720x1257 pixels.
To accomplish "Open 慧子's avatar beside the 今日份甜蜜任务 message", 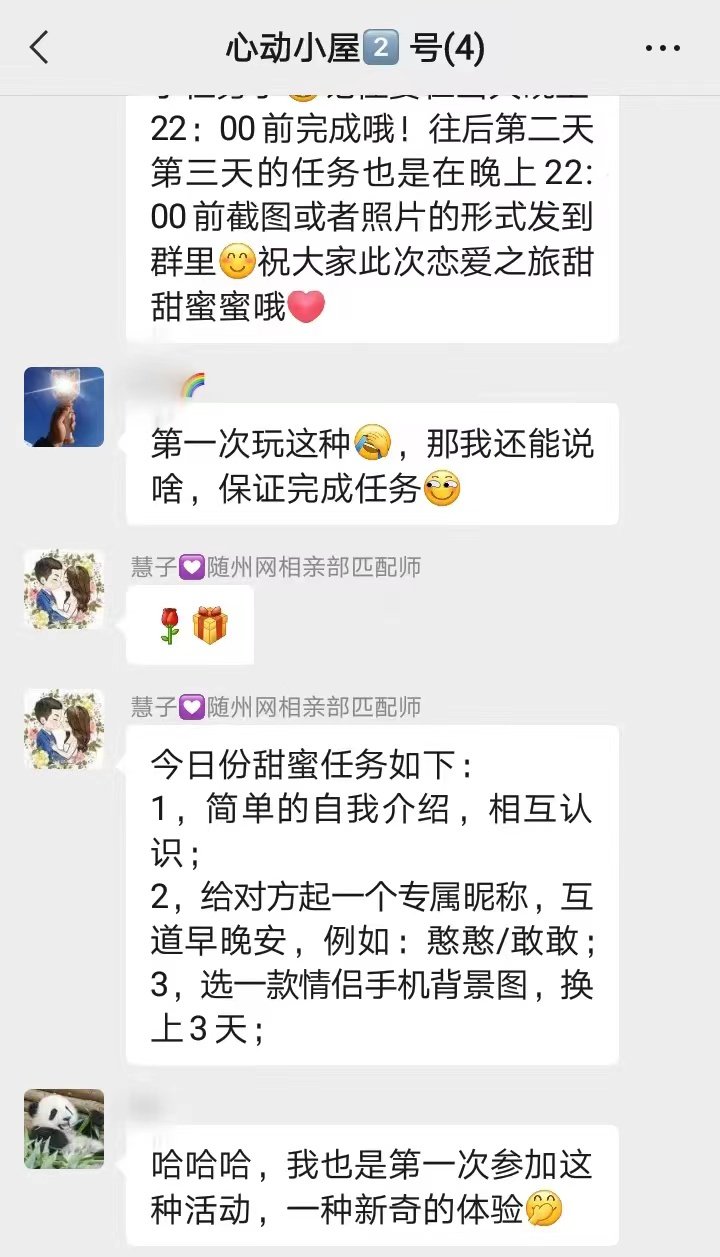I will tap(64, 728).
